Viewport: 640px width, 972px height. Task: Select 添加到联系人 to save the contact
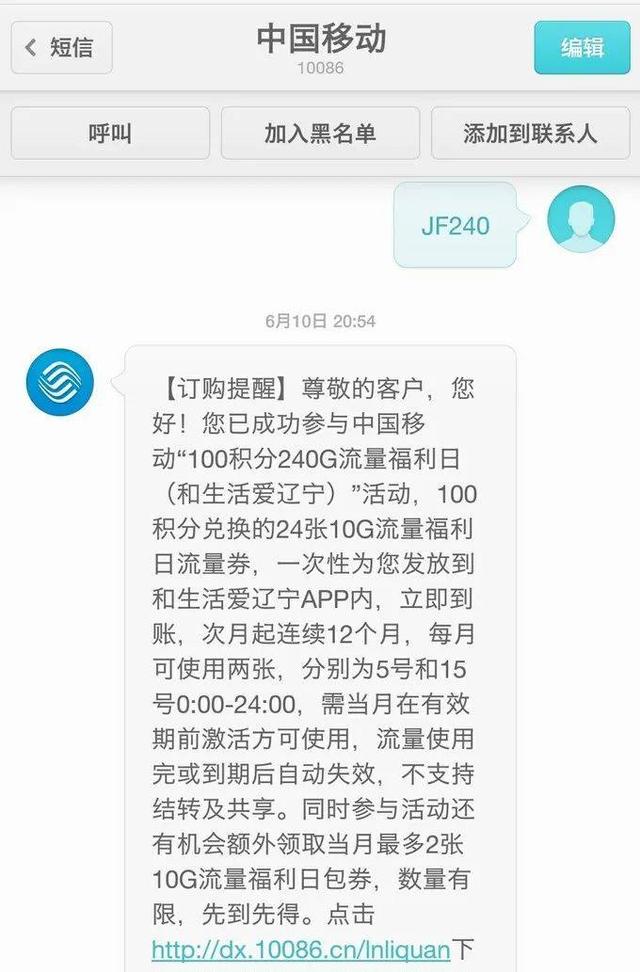[529, 133]
